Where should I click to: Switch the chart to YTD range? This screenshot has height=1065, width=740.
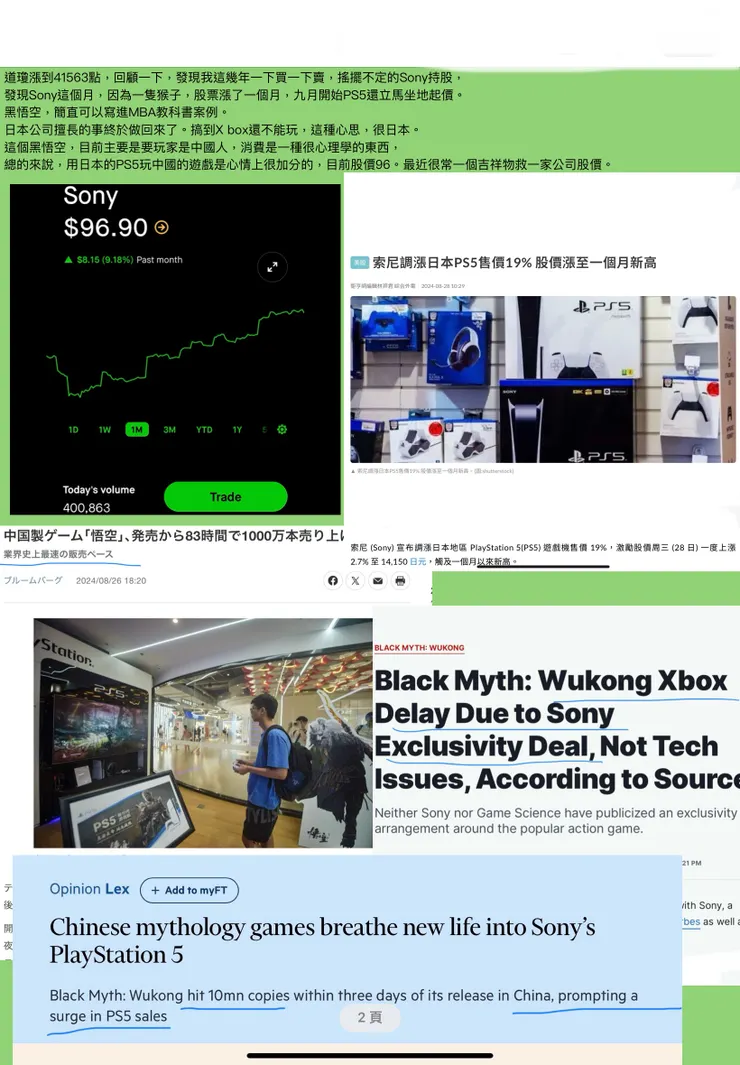point(202,429)
